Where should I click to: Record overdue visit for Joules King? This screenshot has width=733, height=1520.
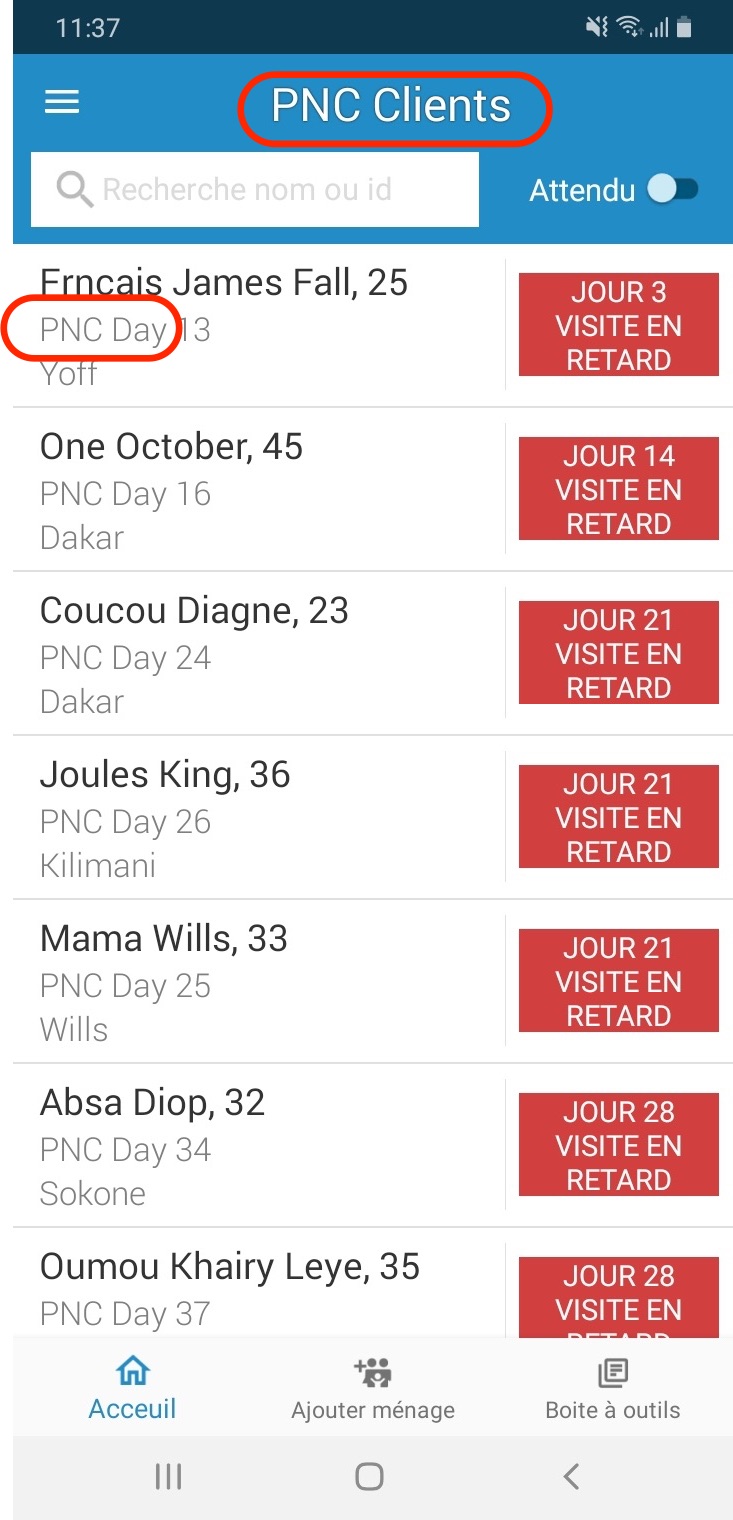(618, 817)
